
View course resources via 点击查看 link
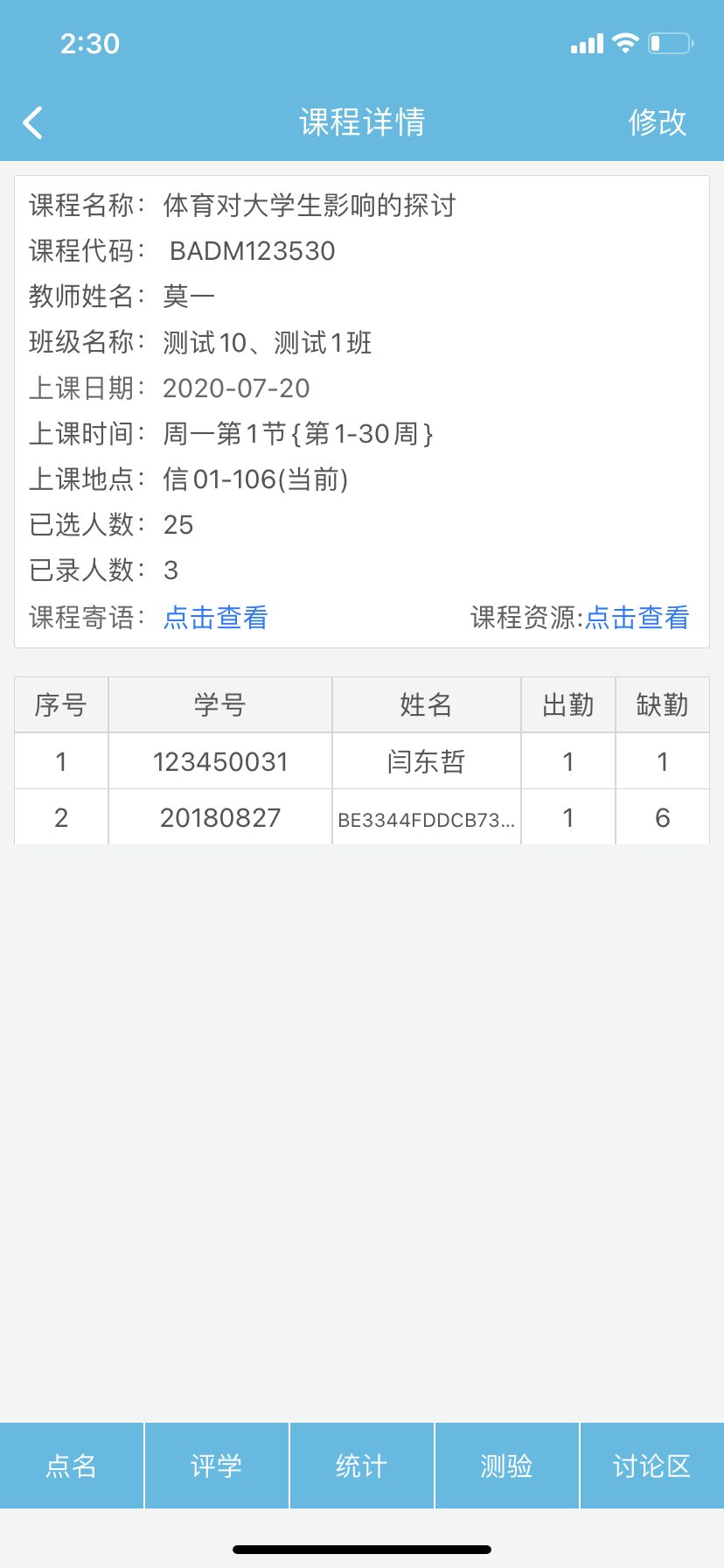[x=637, y=618]
